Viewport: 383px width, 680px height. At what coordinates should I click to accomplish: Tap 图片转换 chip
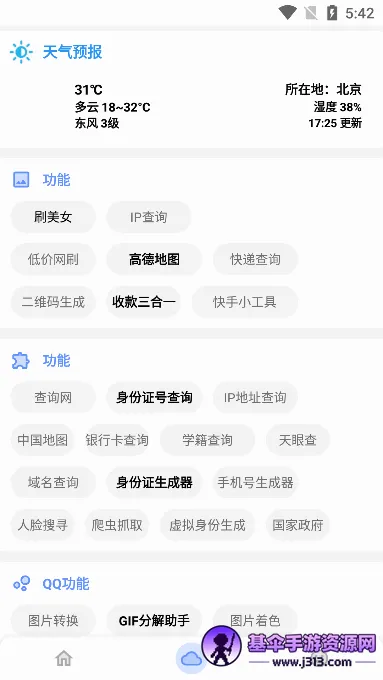(x=53, y=621)
